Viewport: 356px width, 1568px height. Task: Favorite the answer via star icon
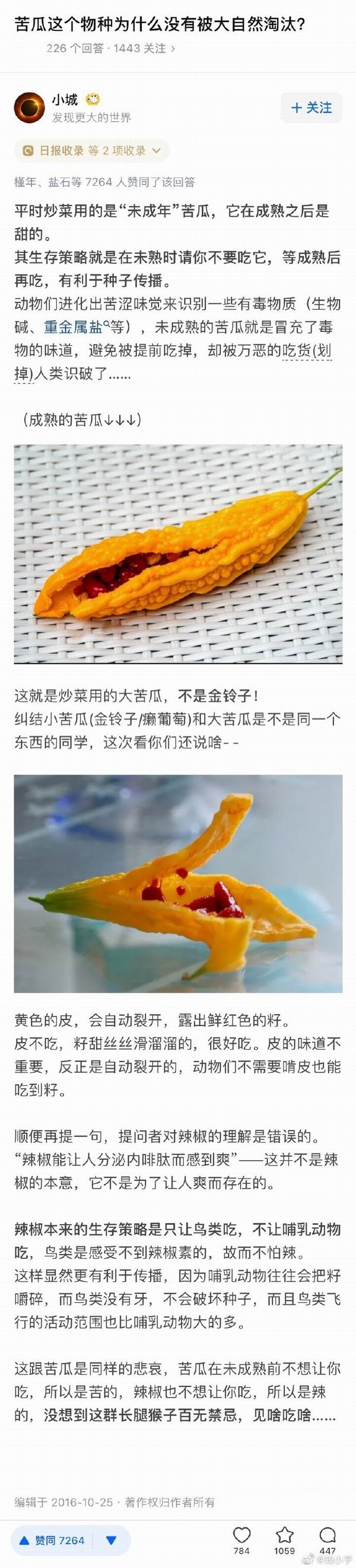(284, 1536)
